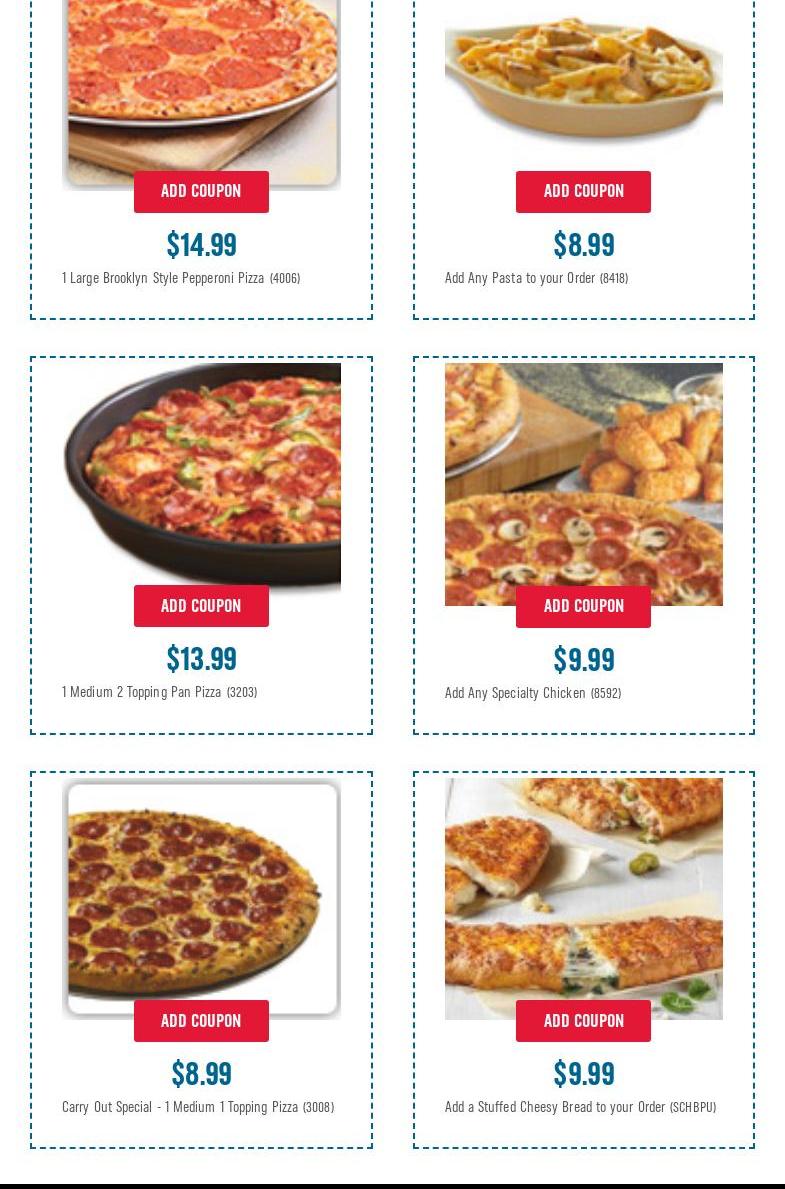785x1189 pixels.
Task: Add the Any Pasta coupon for $8.99
Action: (583, 191)
